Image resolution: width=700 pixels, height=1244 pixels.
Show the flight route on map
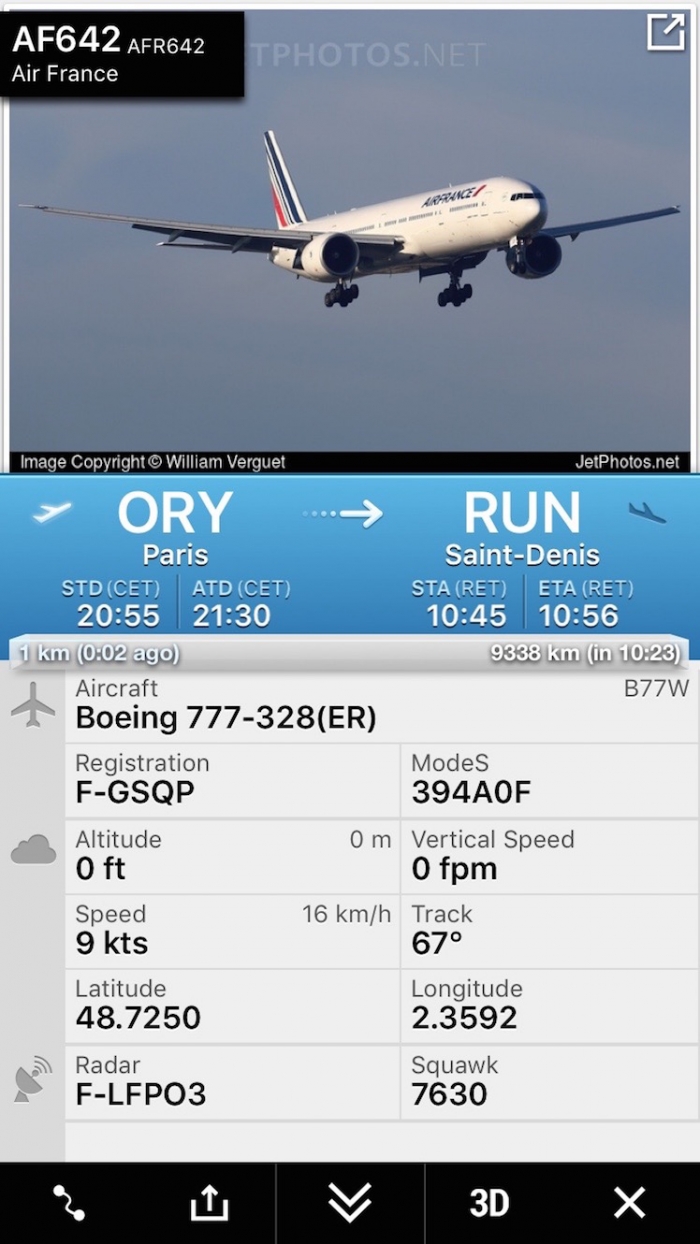tap(69, 1202)
